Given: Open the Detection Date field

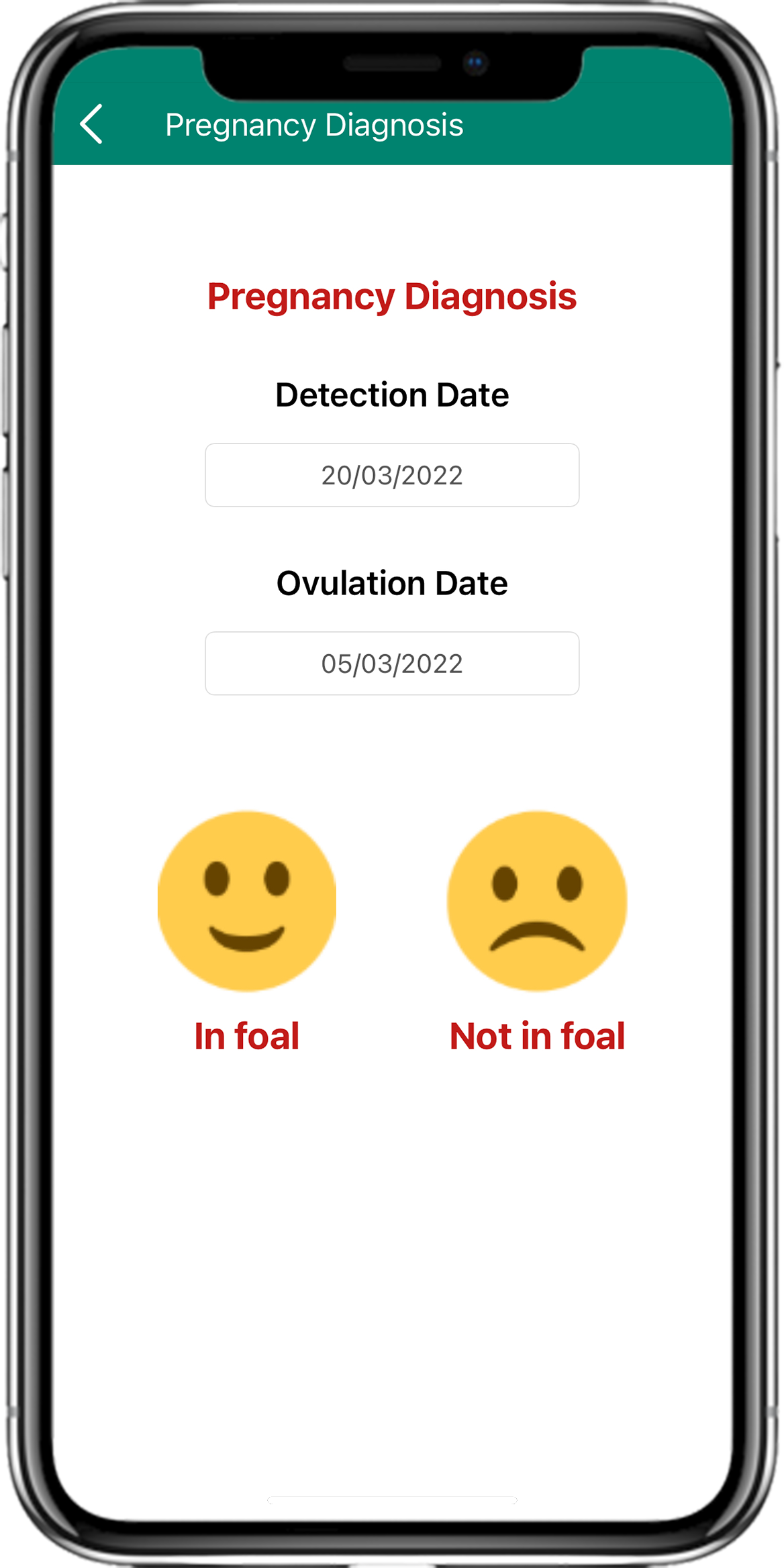Looking at the screenshot, I should click(392, 475).
